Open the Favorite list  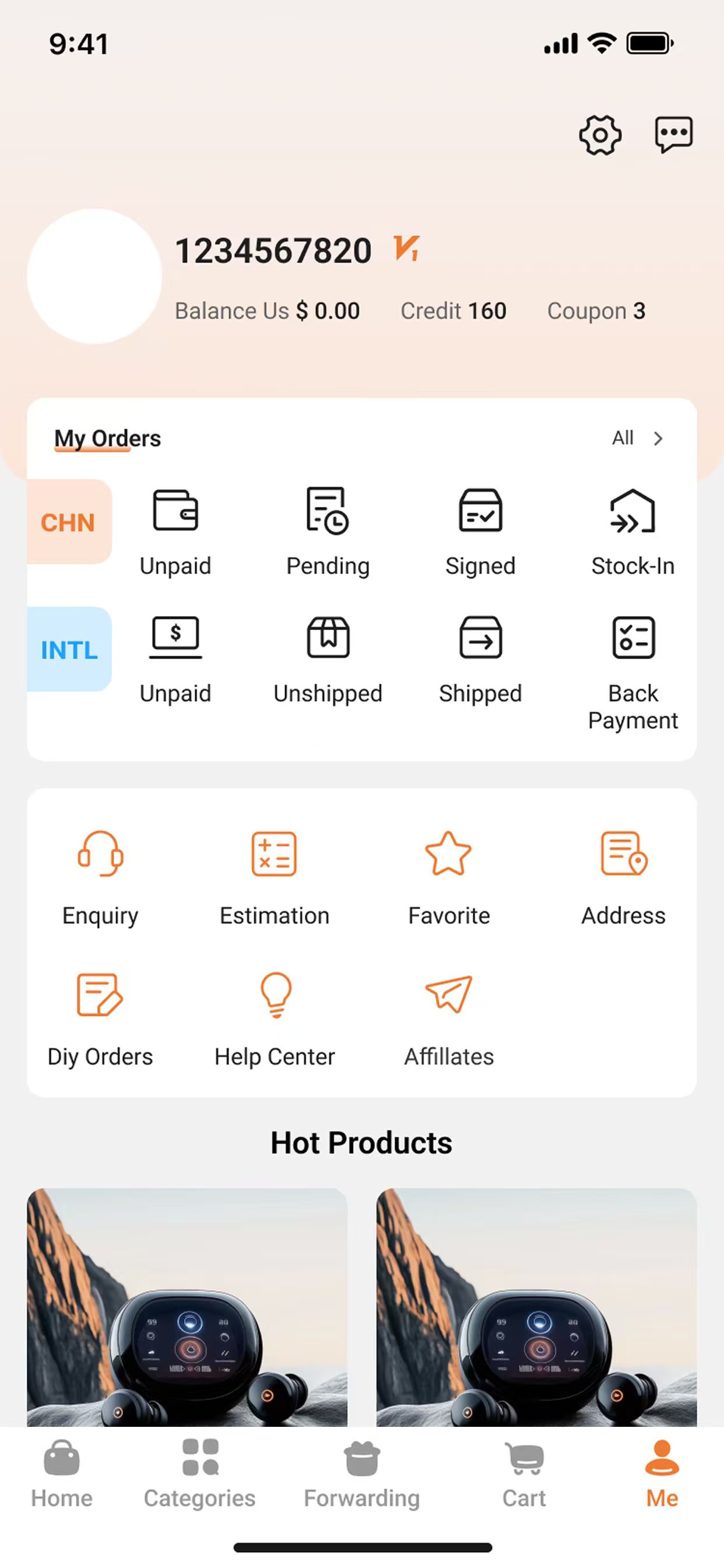448,879
